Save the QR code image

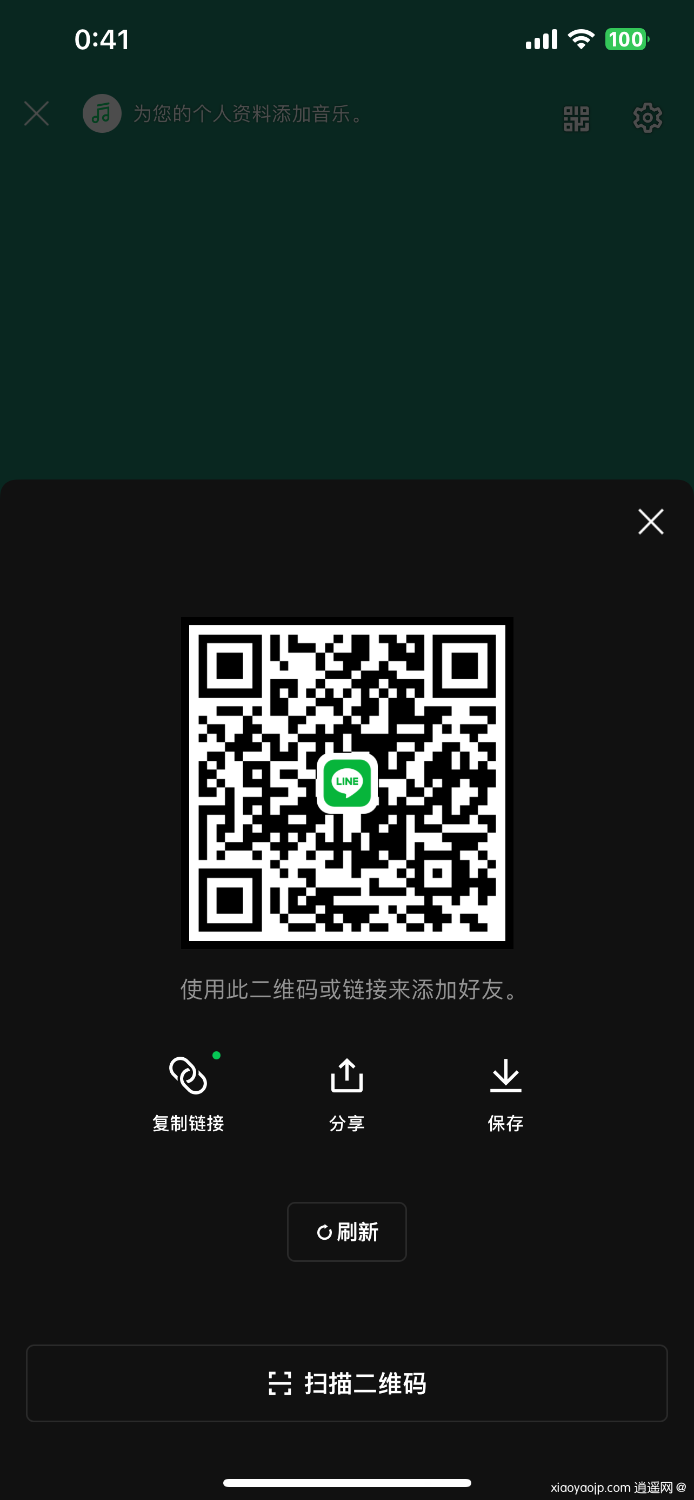505,1093
